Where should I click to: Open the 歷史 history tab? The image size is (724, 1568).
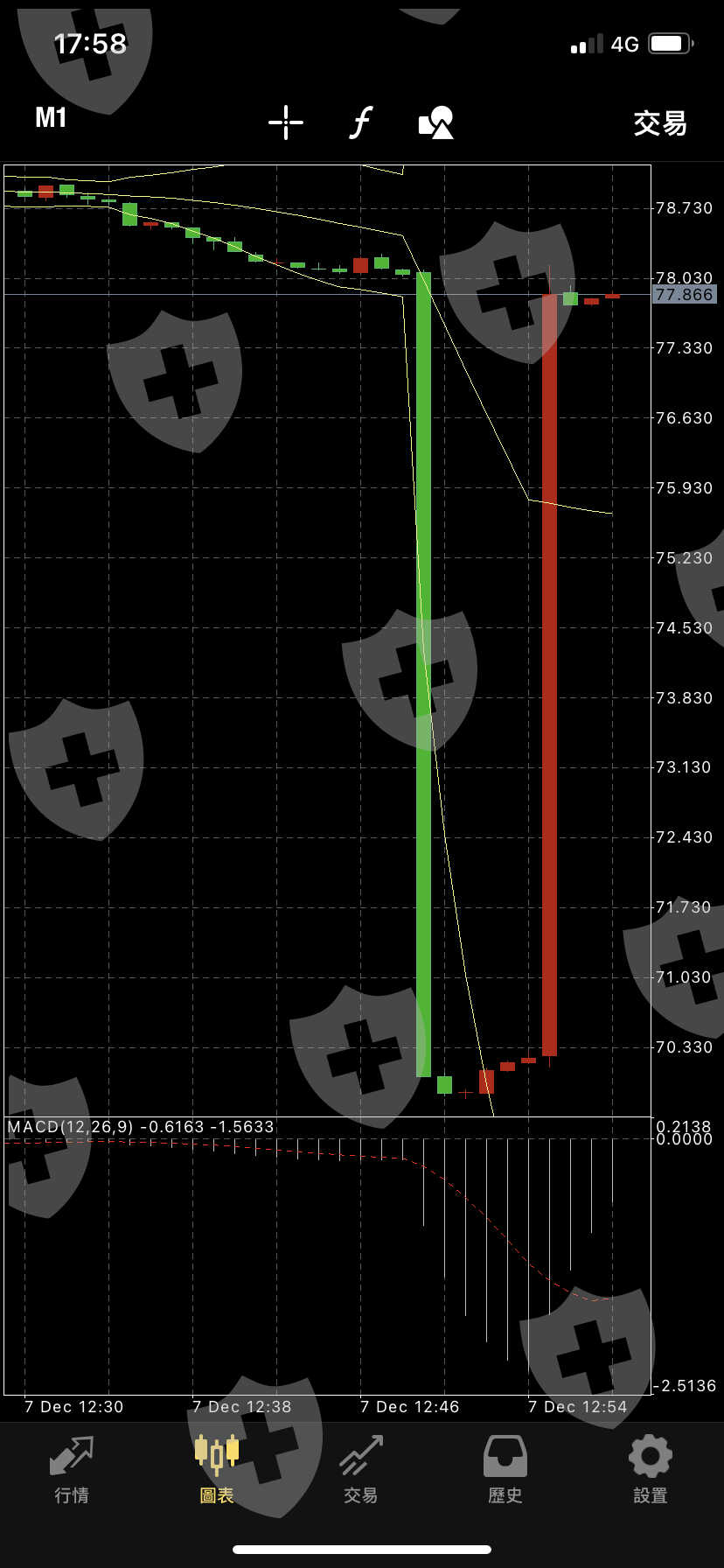pyautogui.click(x=505, y=1469)
